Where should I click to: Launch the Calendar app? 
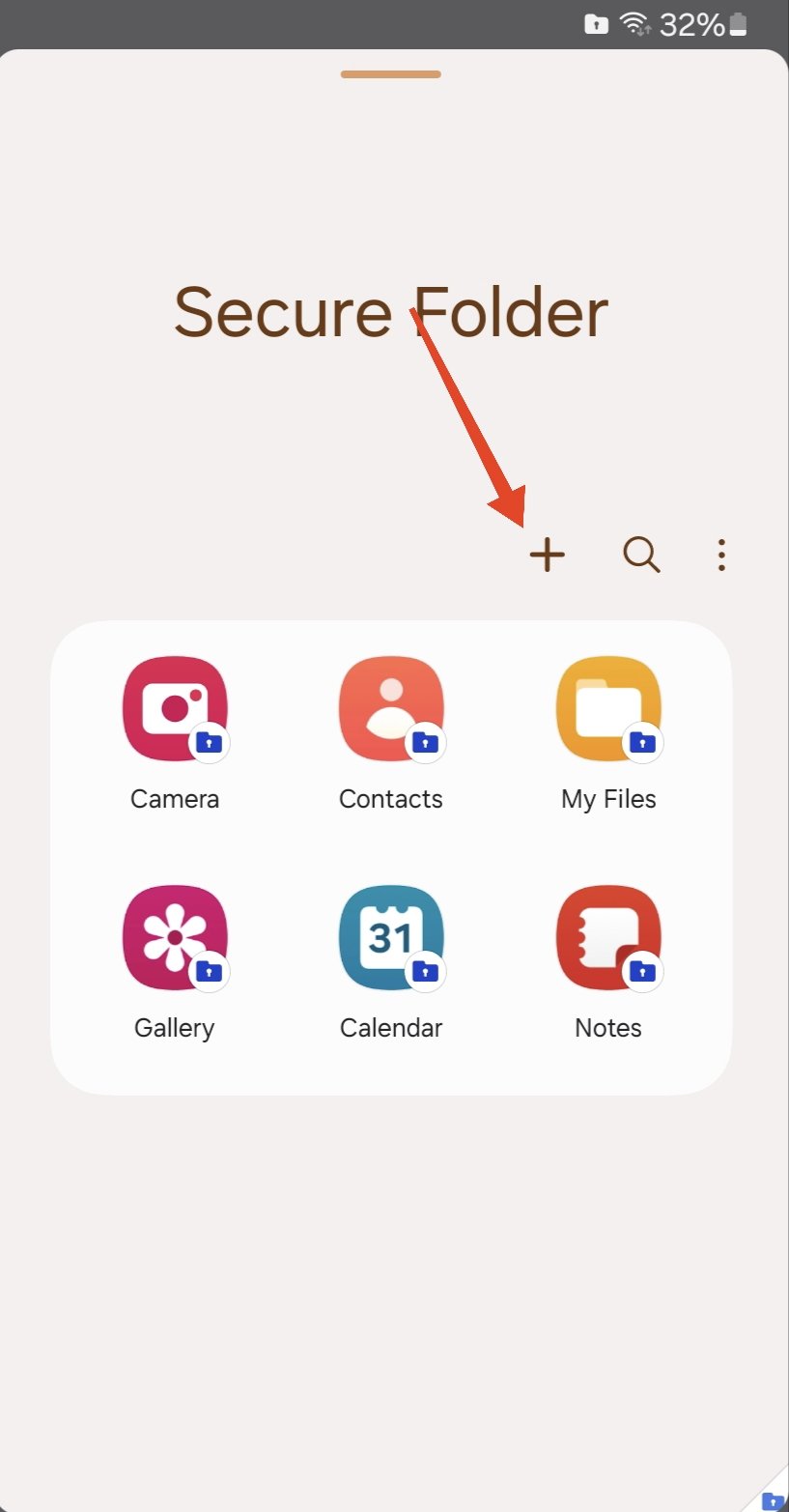390,937
